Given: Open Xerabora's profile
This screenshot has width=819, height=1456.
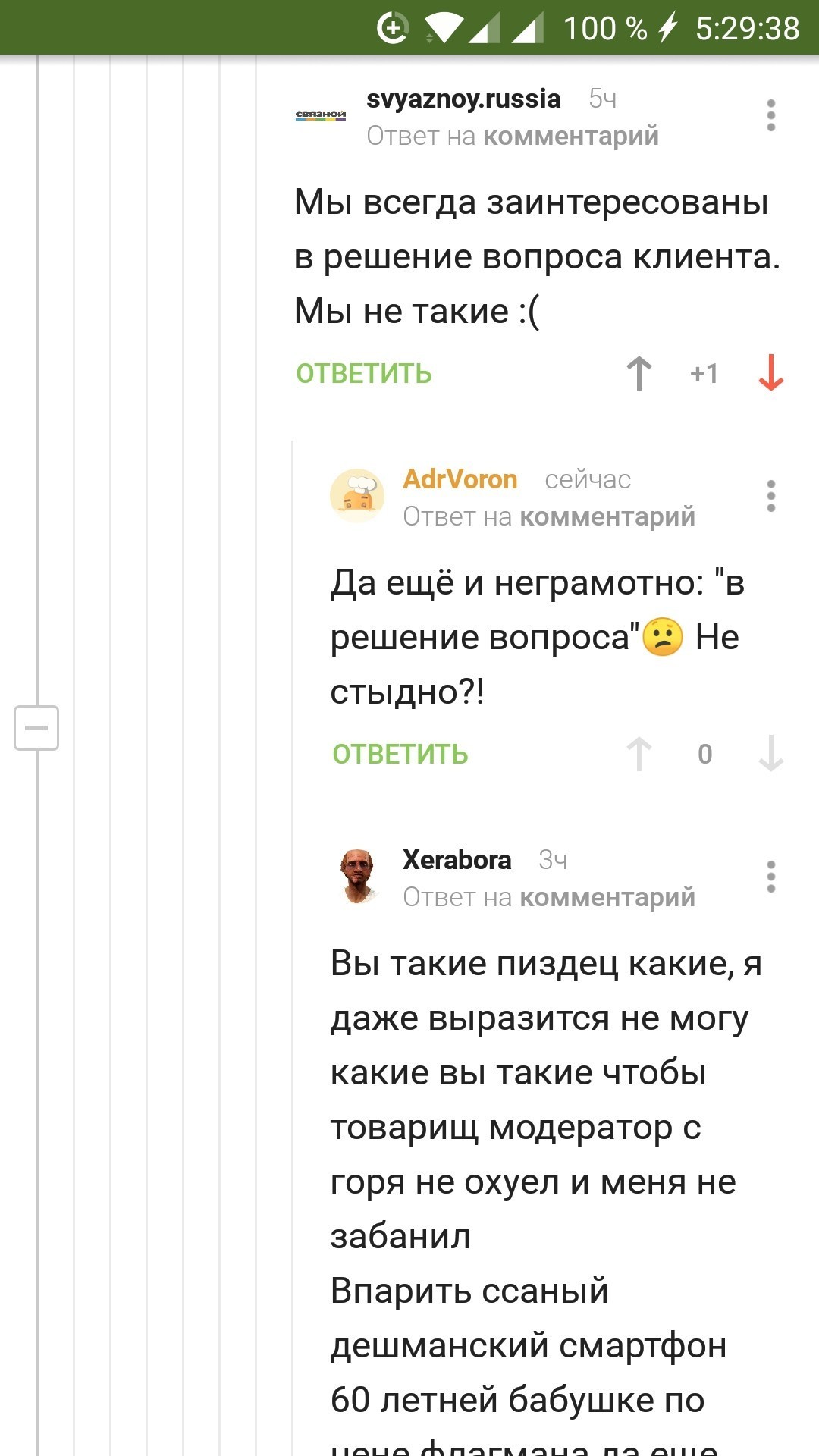Looking at the screenshot, I should pos(457,860).
